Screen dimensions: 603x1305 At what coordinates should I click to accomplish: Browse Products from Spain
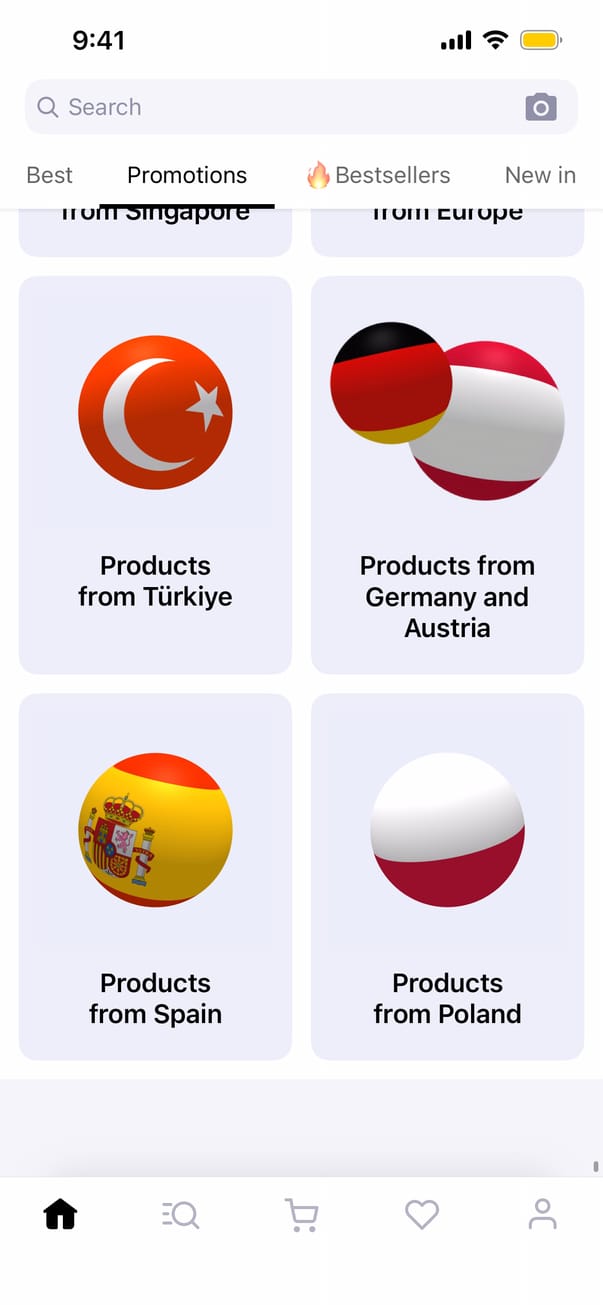155,876
